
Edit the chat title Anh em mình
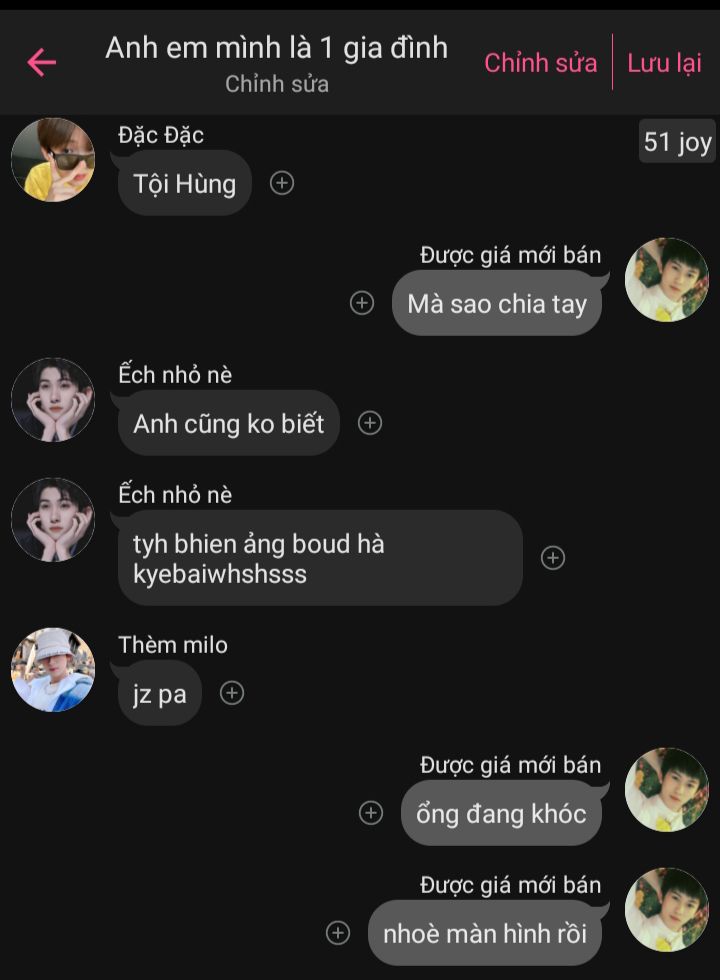tap(276, 48)
